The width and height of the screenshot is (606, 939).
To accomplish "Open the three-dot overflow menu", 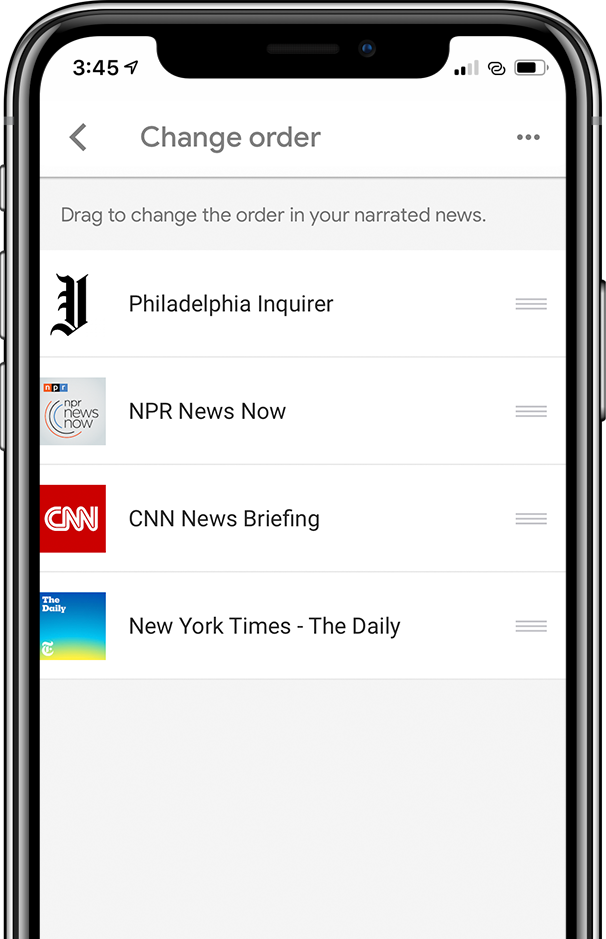I will (528, 138).
